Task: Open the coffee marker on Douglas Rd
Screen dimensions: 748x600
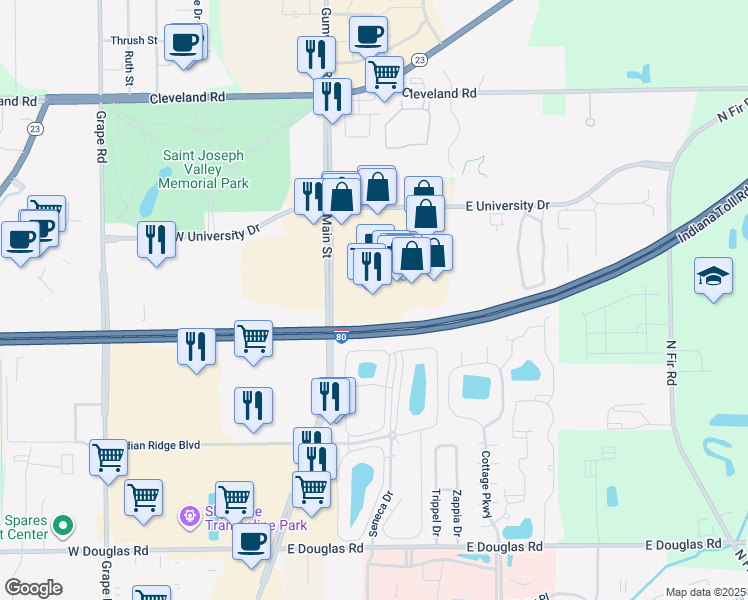Action: (x=251, y=543)
